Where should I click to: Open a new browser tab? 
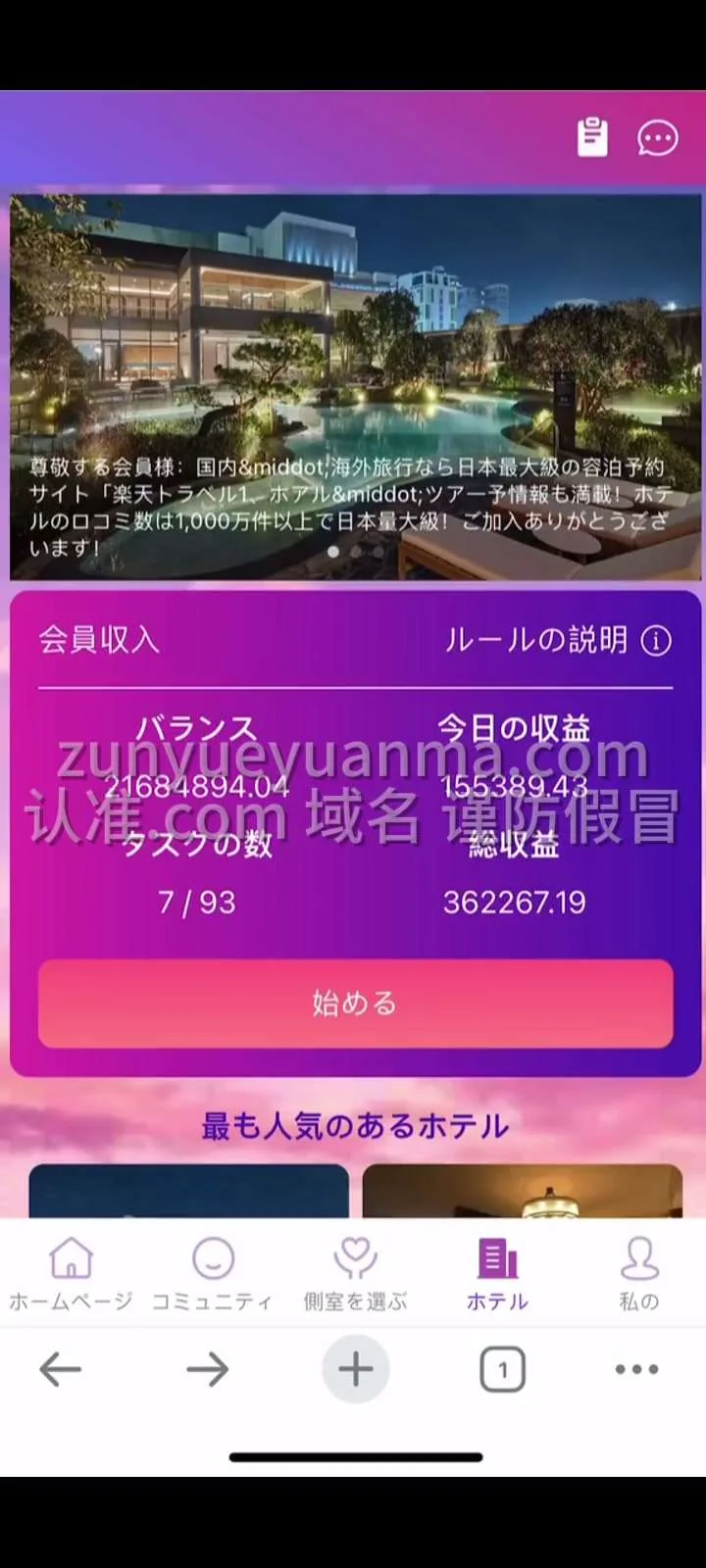355,1369
